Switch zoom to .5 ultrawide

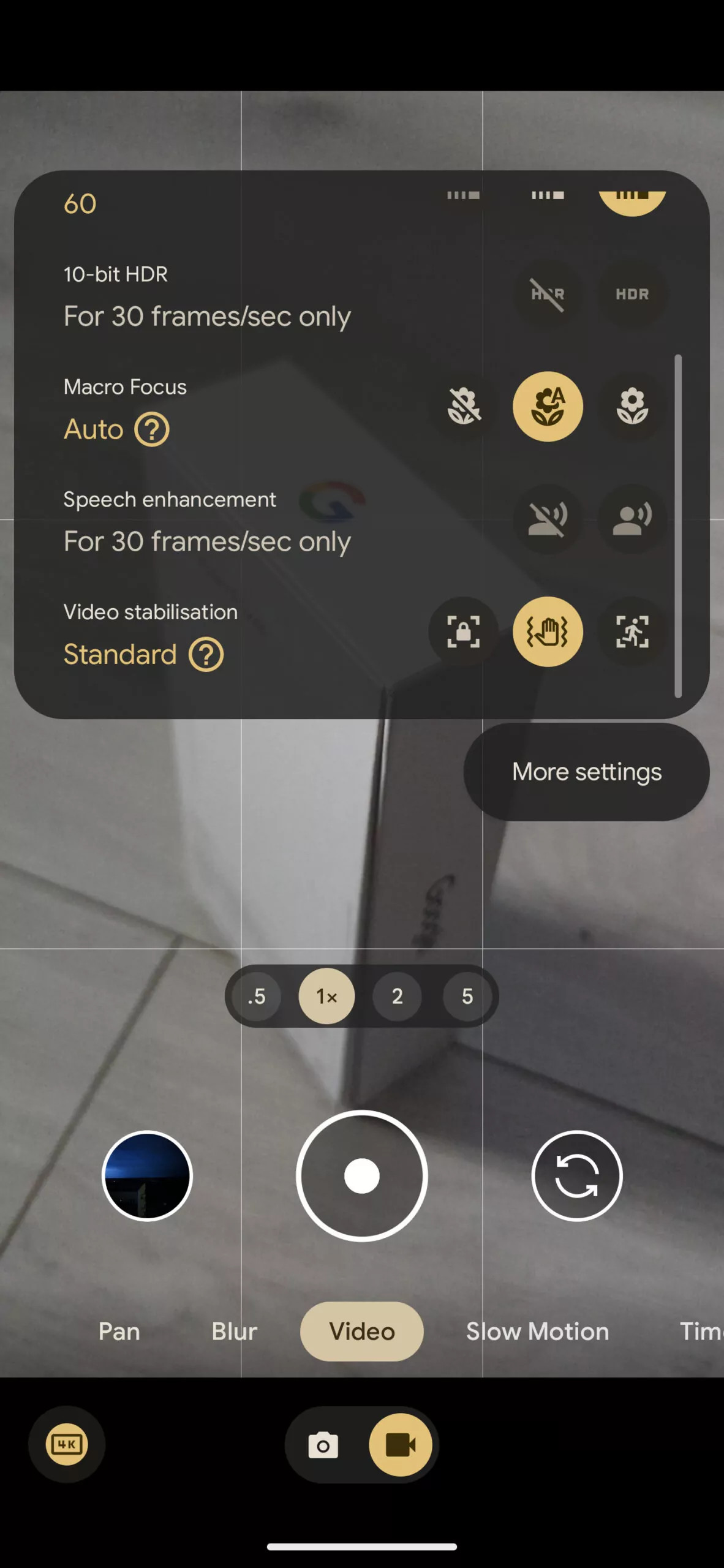(257, 996)
